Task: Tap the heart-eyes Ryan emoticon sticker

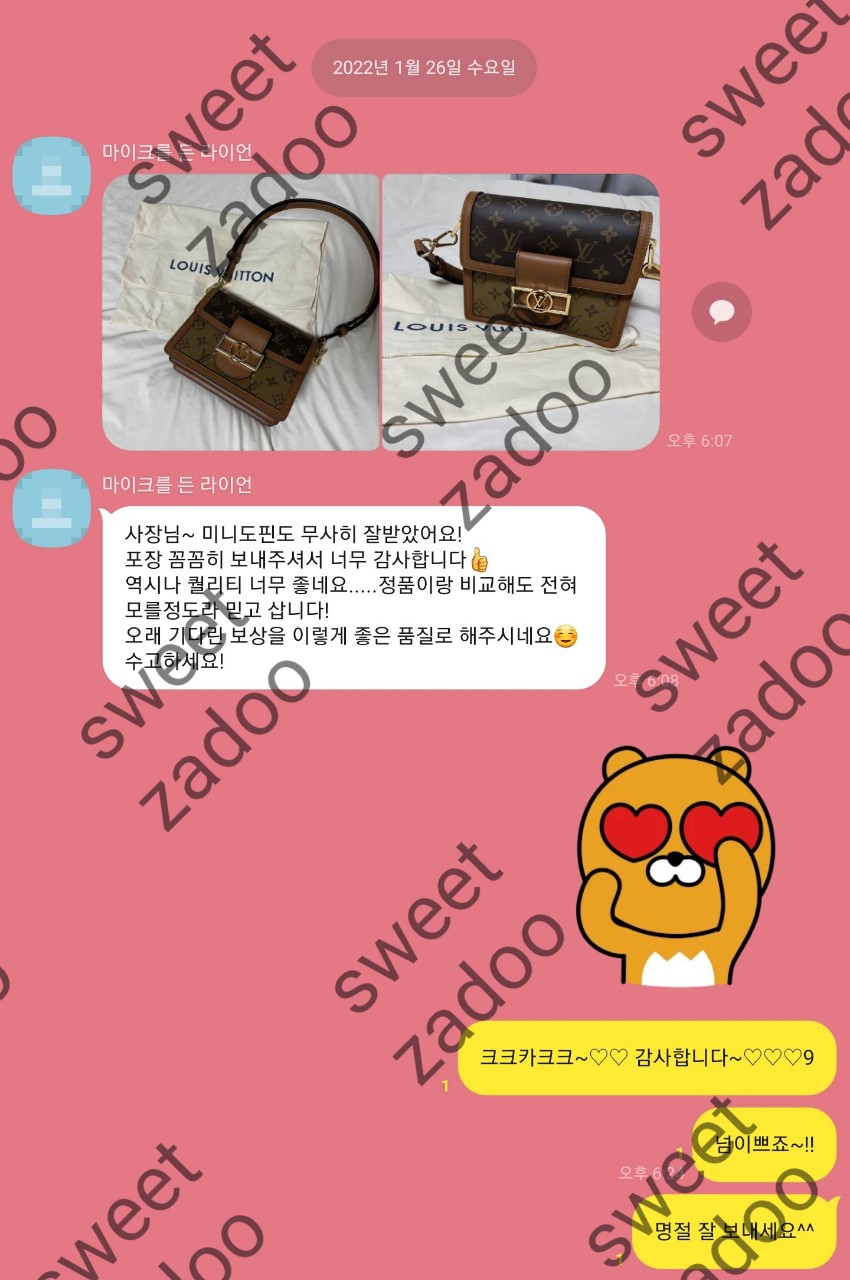Action: (x=676, y=865)
